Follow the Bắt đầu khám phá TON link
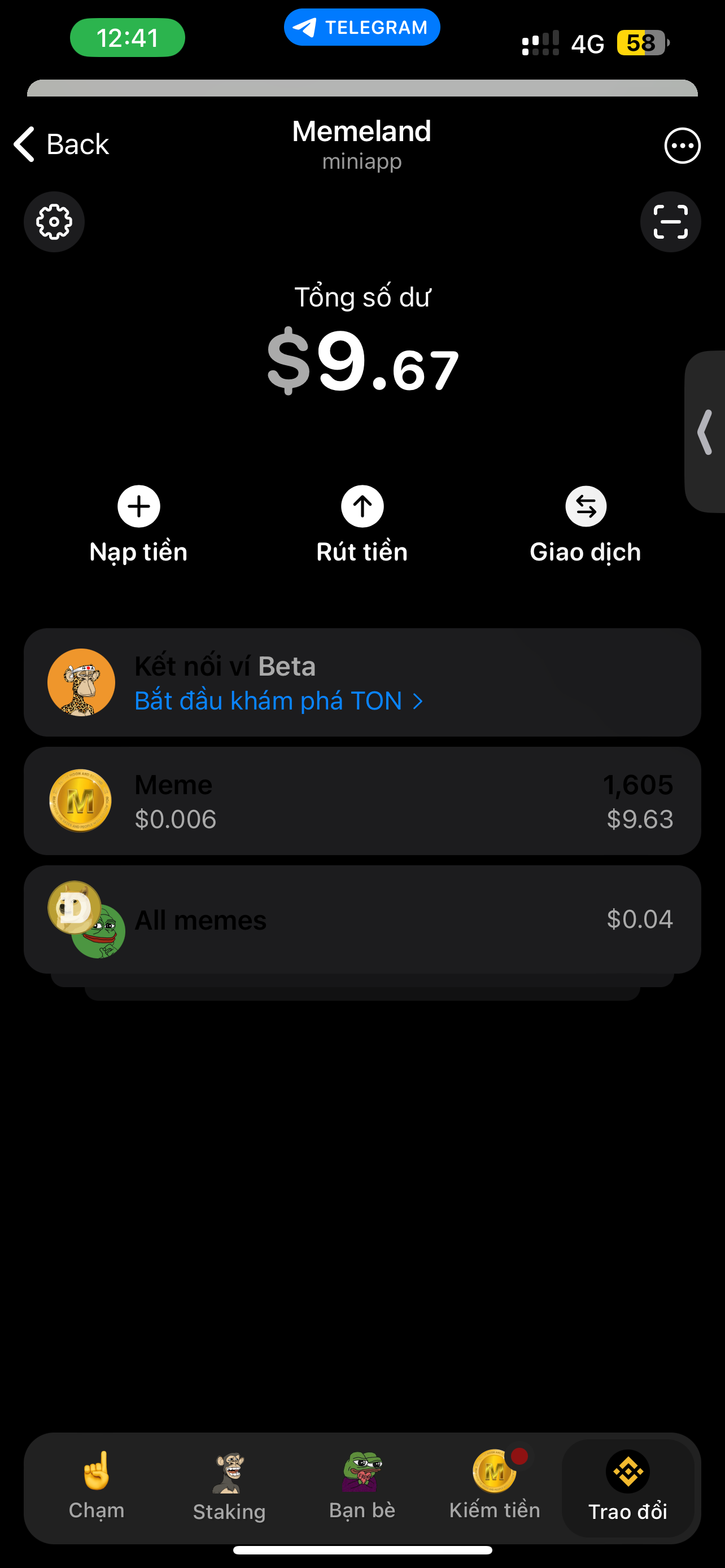The width and height of the screenshot is (725, 1568). coord(278,701)
